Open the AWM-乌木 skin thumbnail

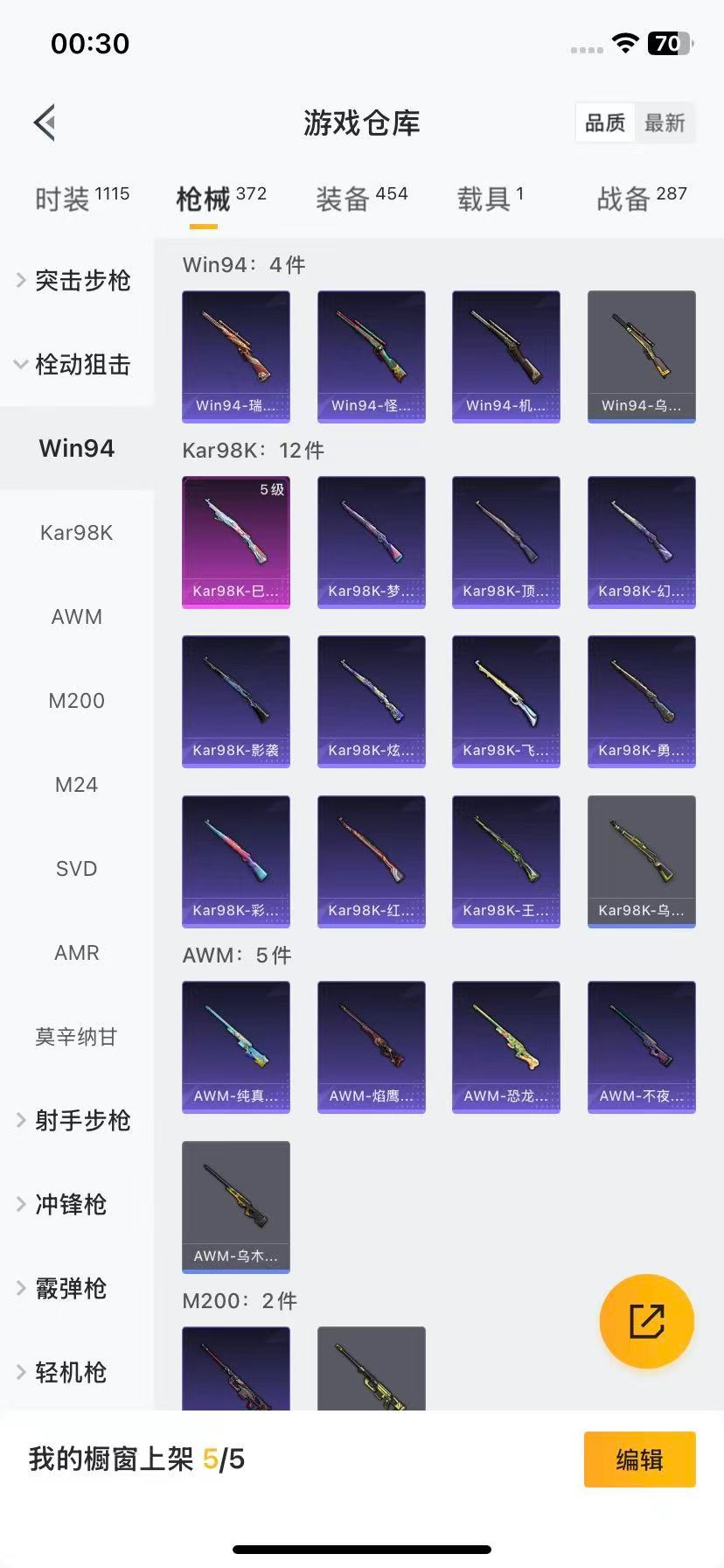(235, 1207)
